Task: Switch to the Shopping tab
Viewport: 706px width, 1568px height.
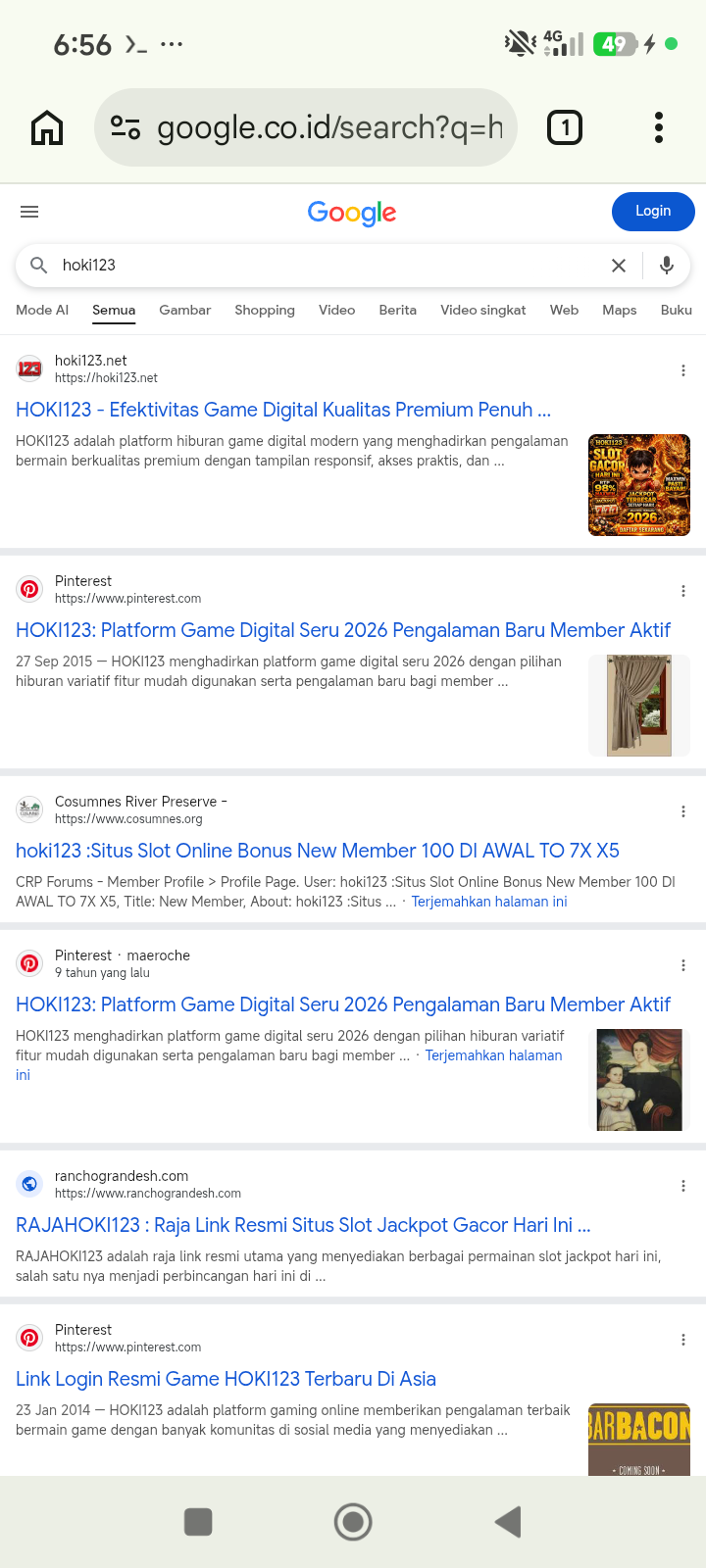Action: (265, 310)
